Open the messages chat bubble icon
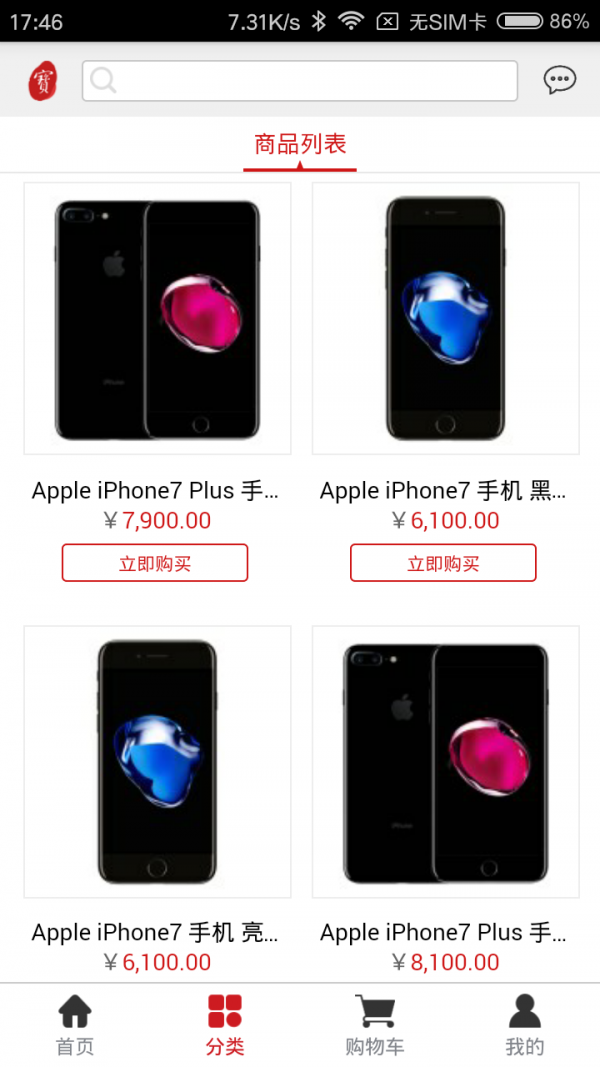The height and width of the screenshot is (1067, 600). pyautogui.click(x=559, y=80)
